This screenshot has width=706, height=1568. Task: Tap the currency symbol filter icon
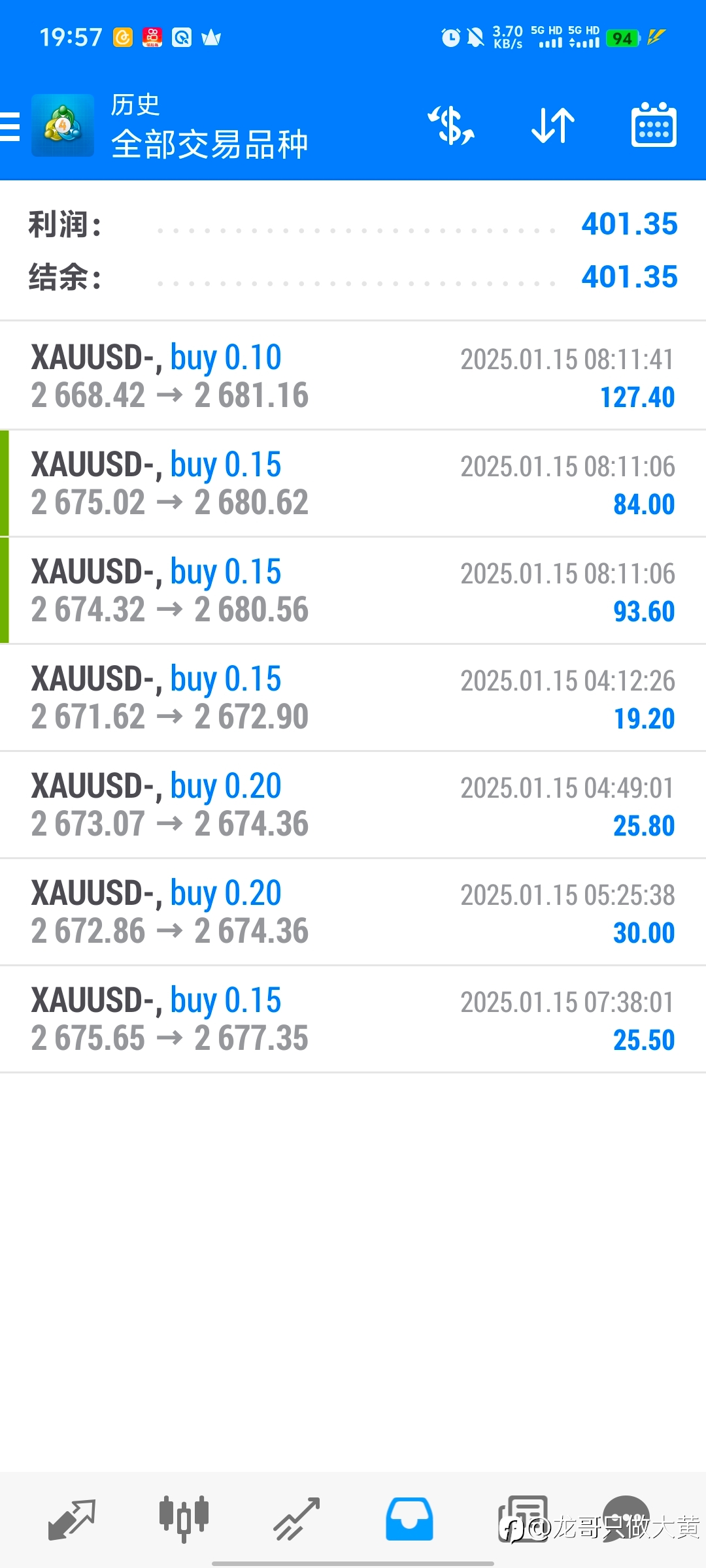coord(451,125)
